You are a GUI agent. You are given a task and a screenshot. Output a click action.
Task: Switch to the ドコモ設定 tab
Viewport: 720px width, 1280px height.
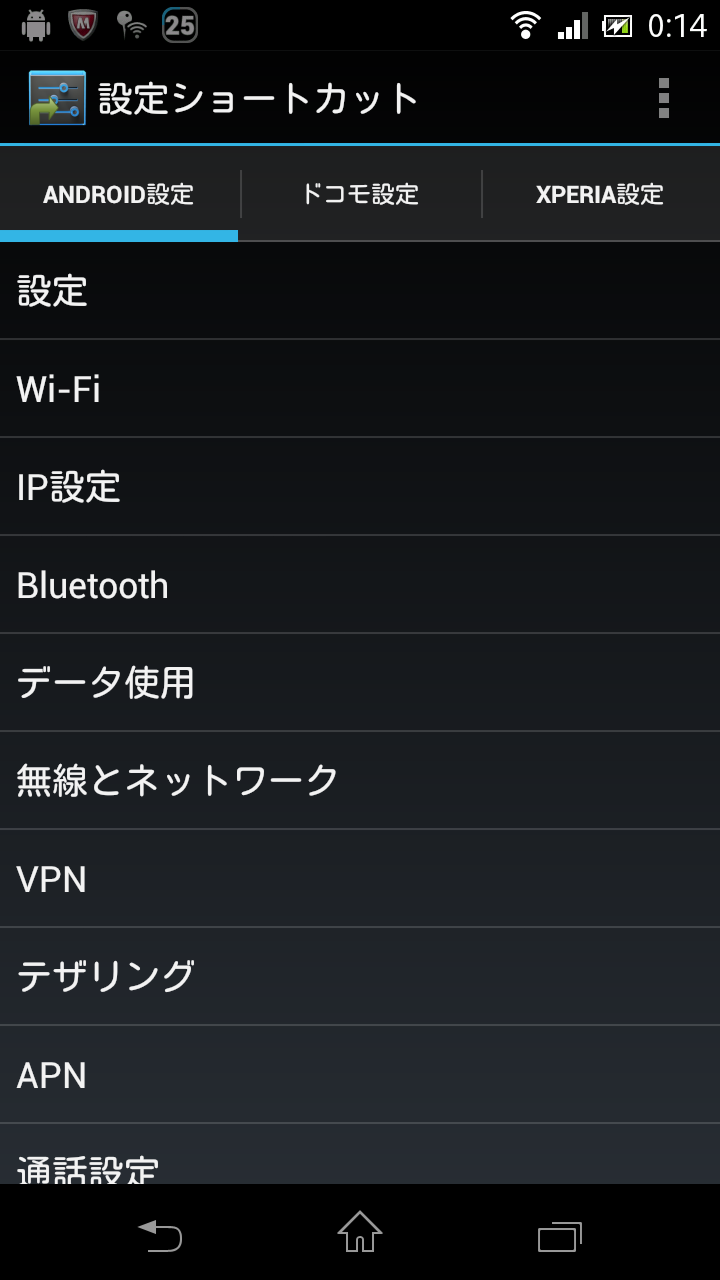tap(360, 194)
